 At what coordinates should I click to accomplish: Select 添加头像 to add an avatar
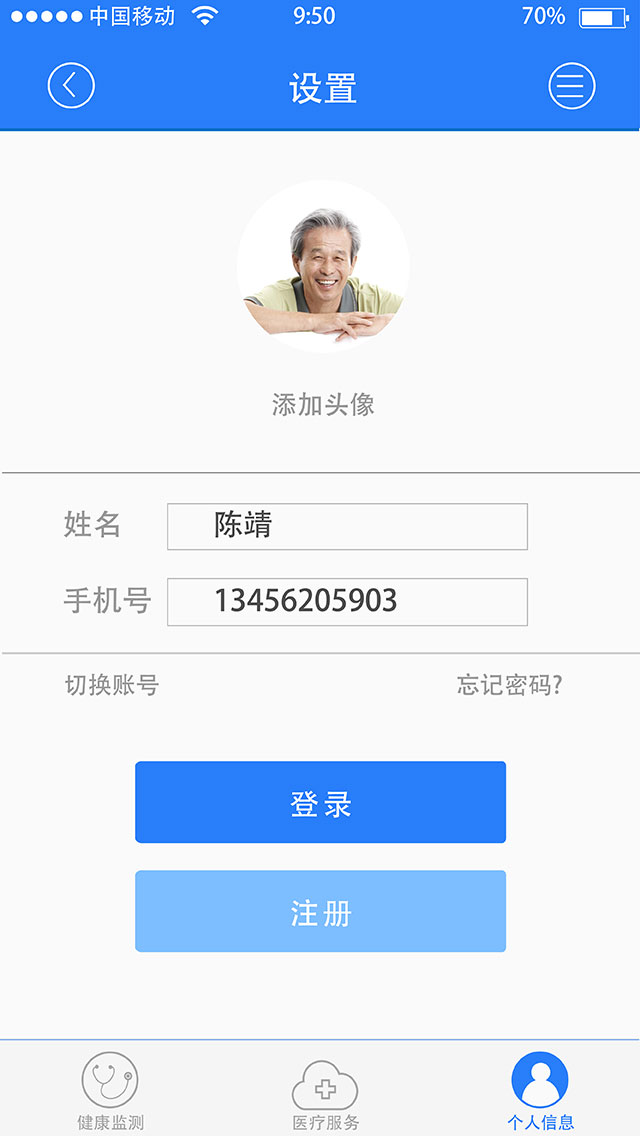(323, 404)
